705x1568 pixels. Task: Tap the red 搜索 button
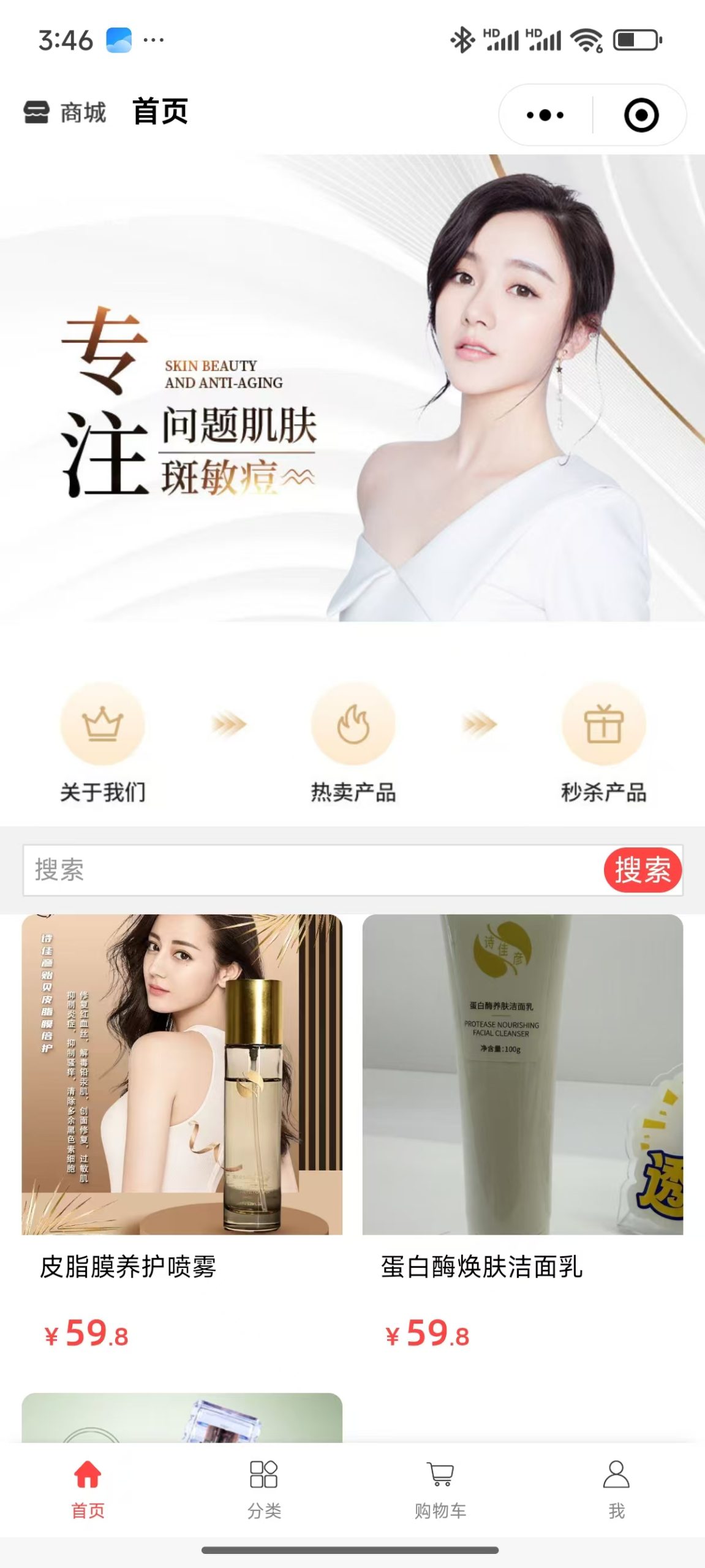pyautogui.click(x=643, y=870)
